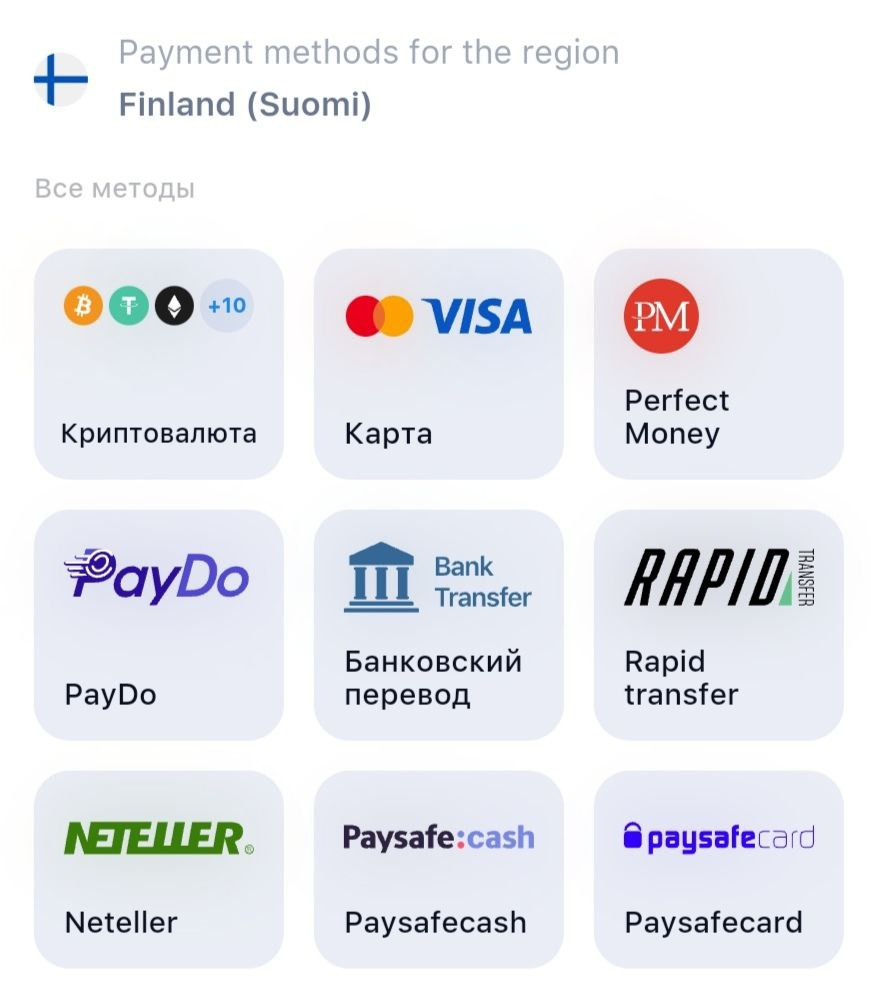
Task: Change the Finland (Suomi) payment region
Action: coord(244,104)
